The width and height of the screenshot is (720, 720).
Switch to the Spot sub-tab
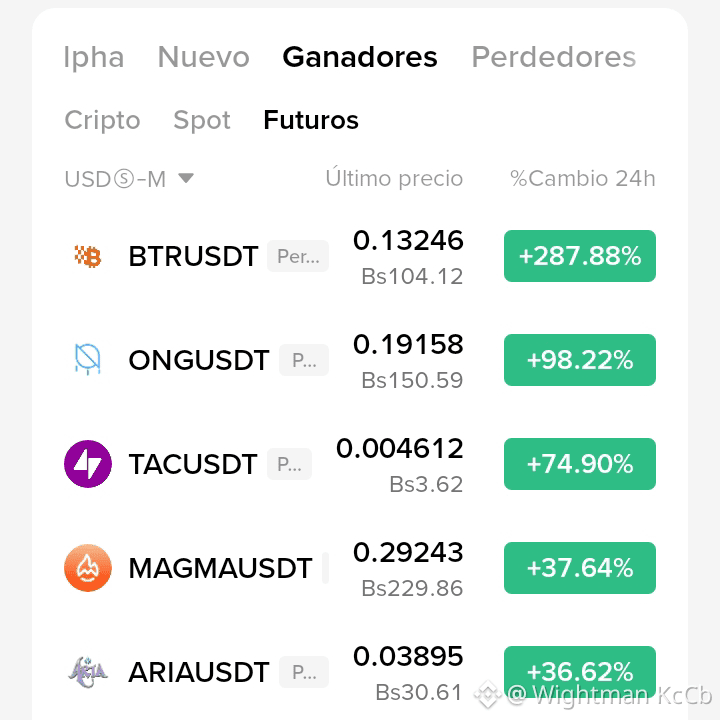click(202, 120)
